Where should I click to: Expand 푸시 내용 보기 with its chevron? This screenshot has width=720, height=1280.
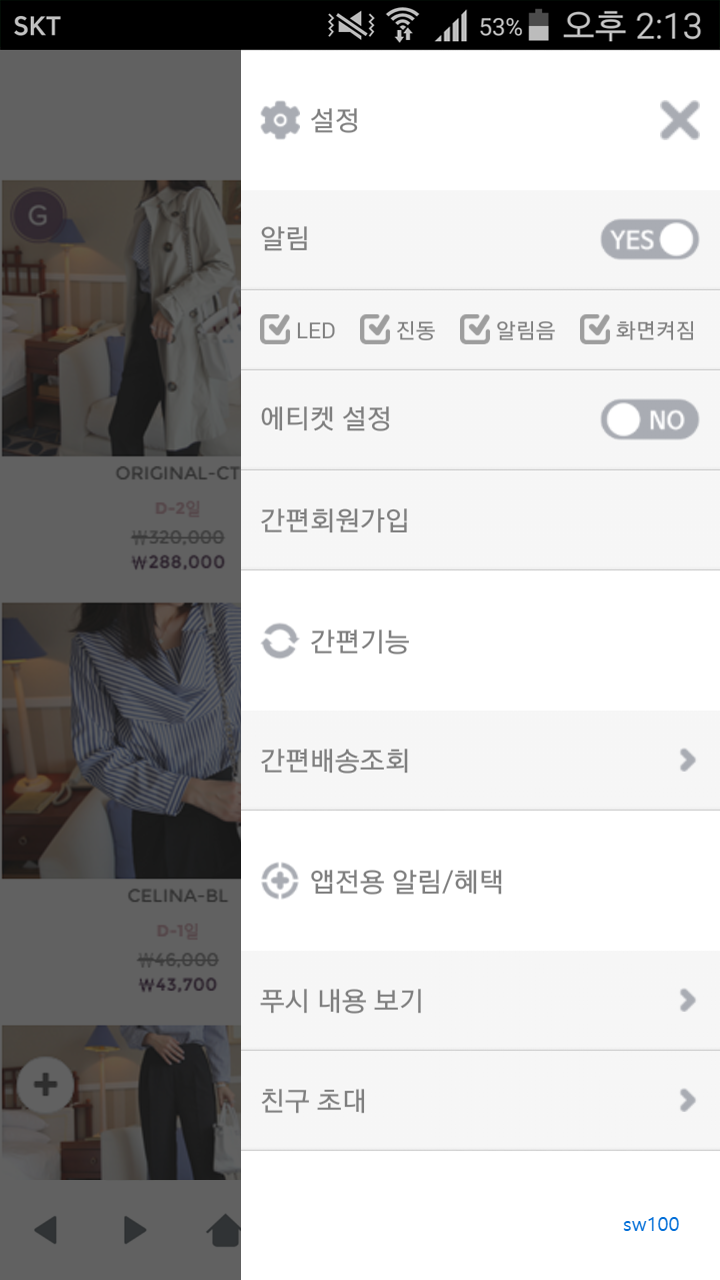687,1000
